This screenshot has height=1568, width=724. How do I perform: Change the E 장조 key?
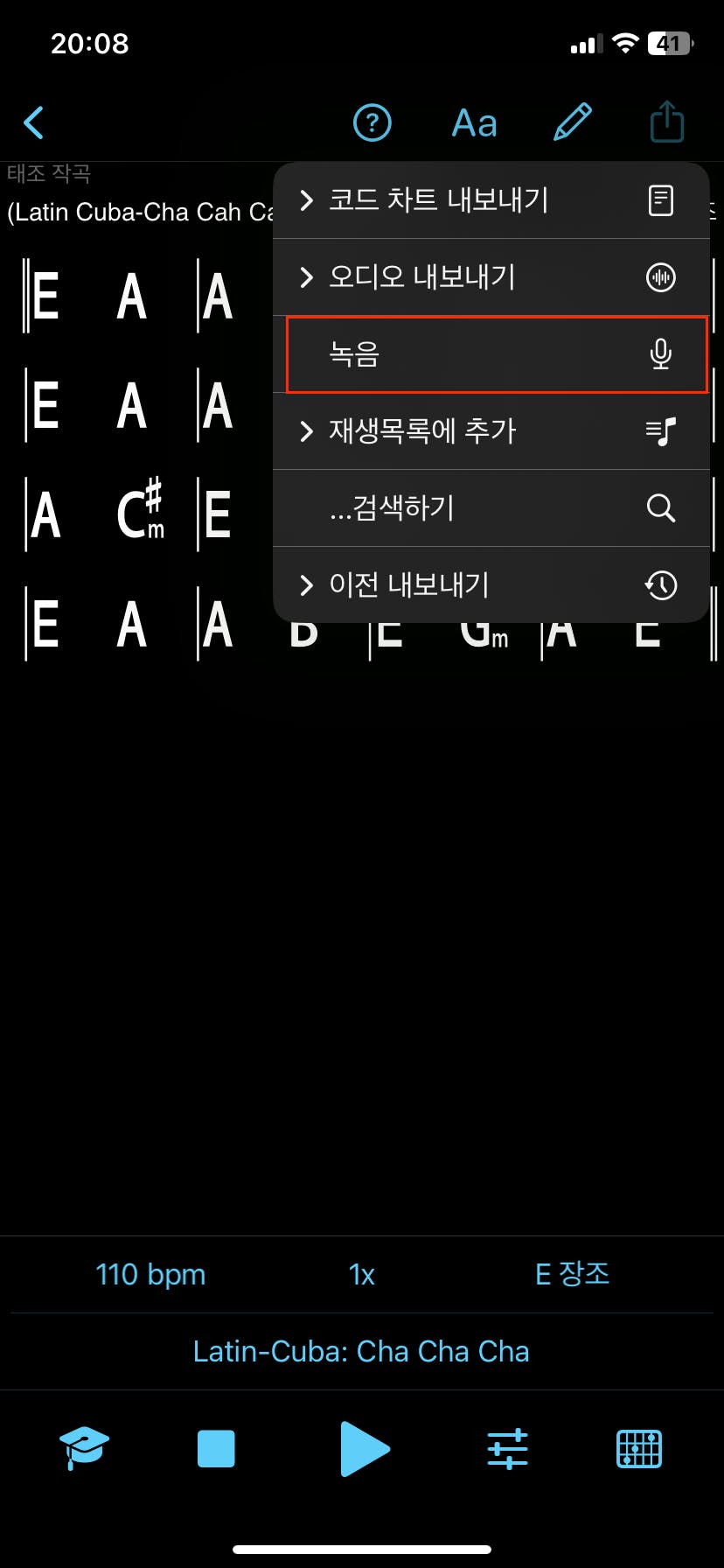[x=572, y=1274]
